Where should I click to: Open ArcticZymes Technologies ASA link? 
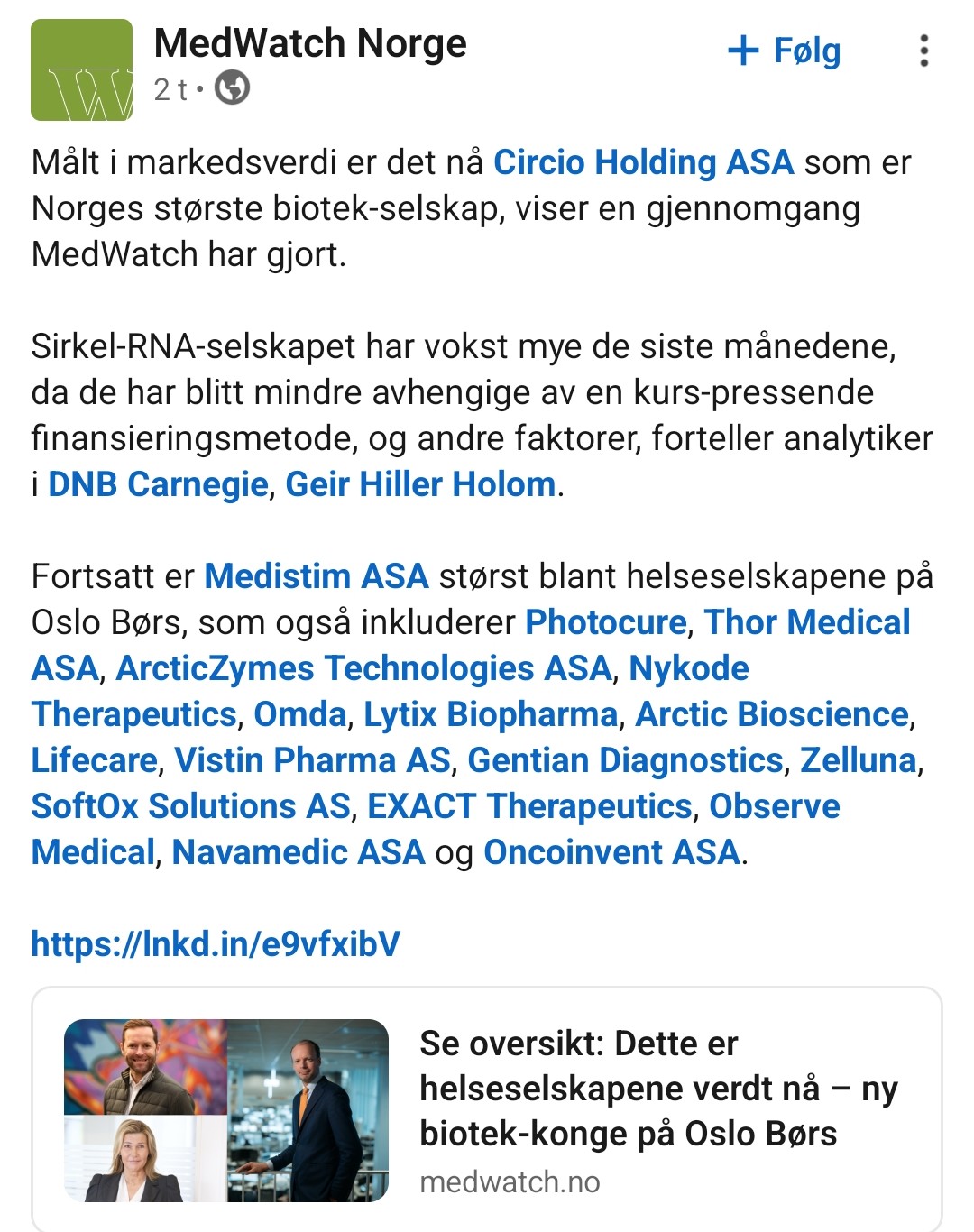coord(363,668)
